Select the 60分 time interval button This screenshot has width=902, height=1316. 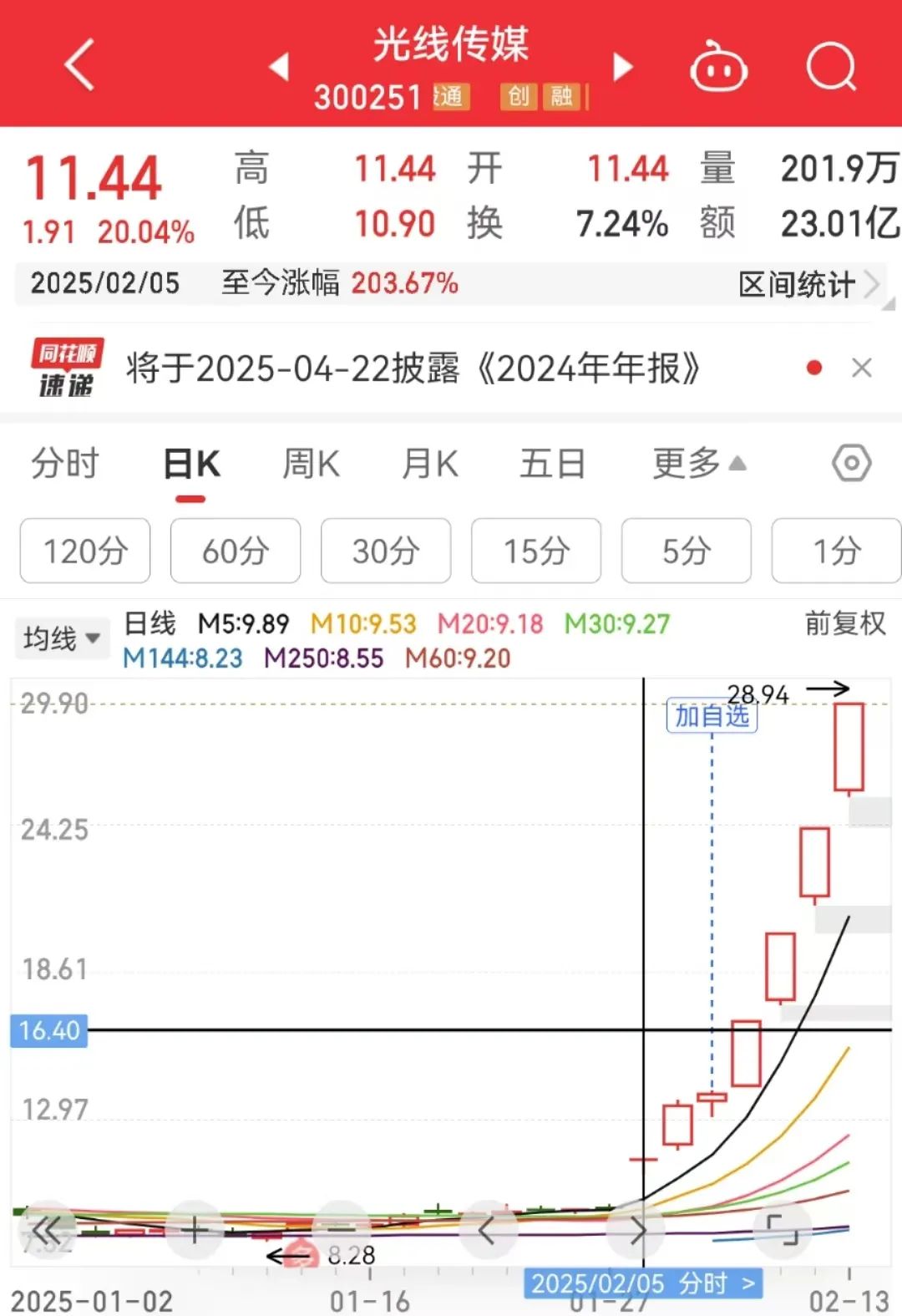point(235,551)
